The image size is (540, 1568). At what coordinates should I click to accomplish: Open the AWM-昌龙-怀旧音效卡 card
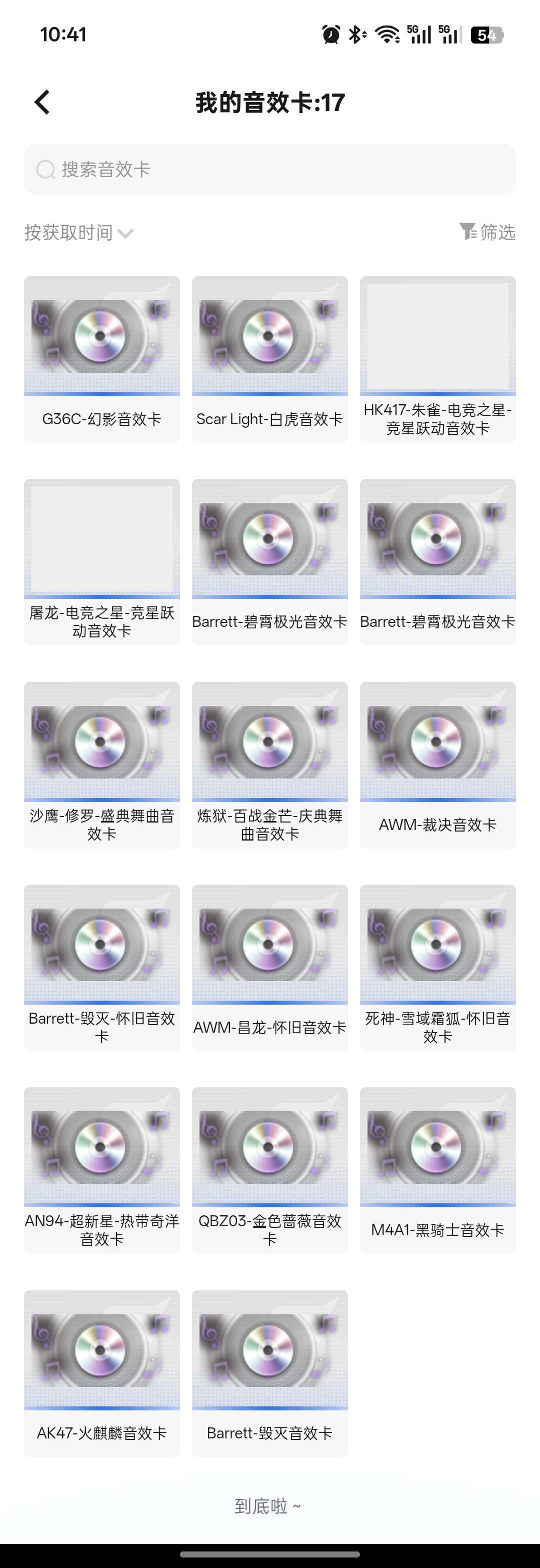coord(270,967)
